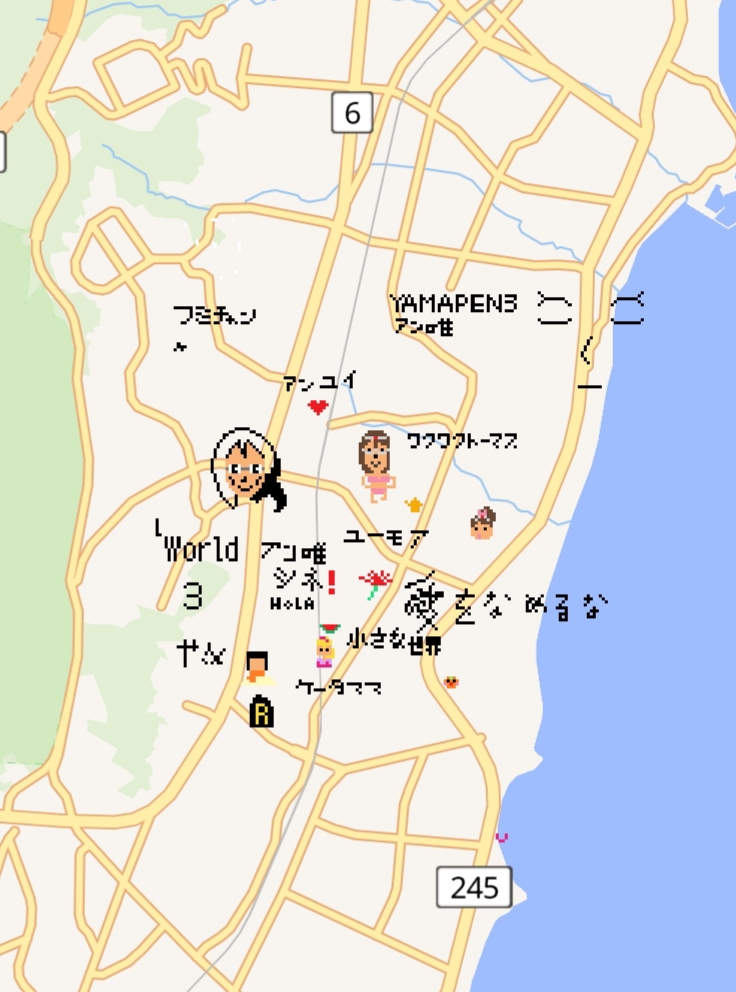The height and width of the screenshot is (992, 736).
Task: Tap the red heart under アンユイ
Action: 318,407
